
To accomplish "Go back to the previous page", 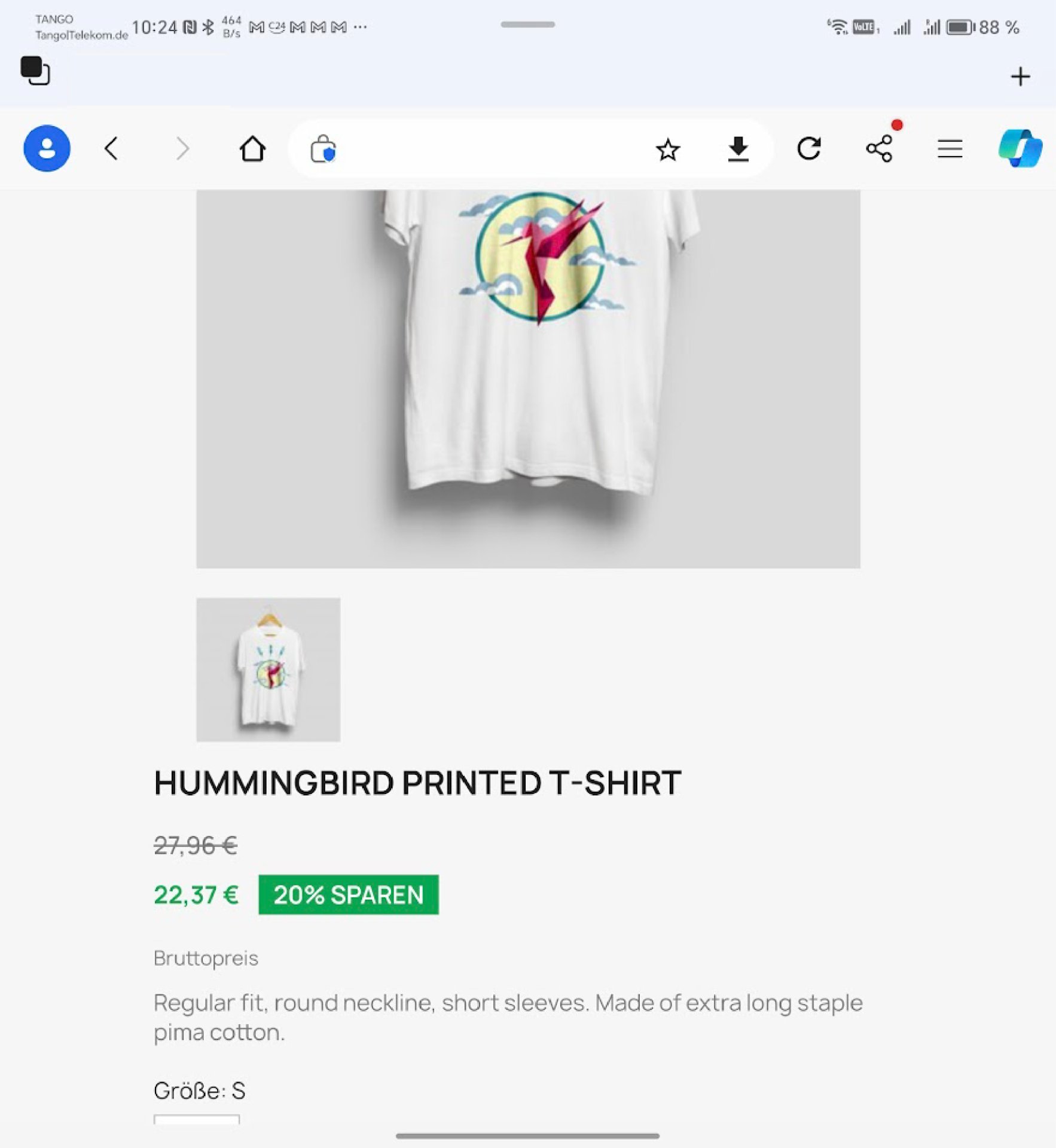I will (111, 148).
